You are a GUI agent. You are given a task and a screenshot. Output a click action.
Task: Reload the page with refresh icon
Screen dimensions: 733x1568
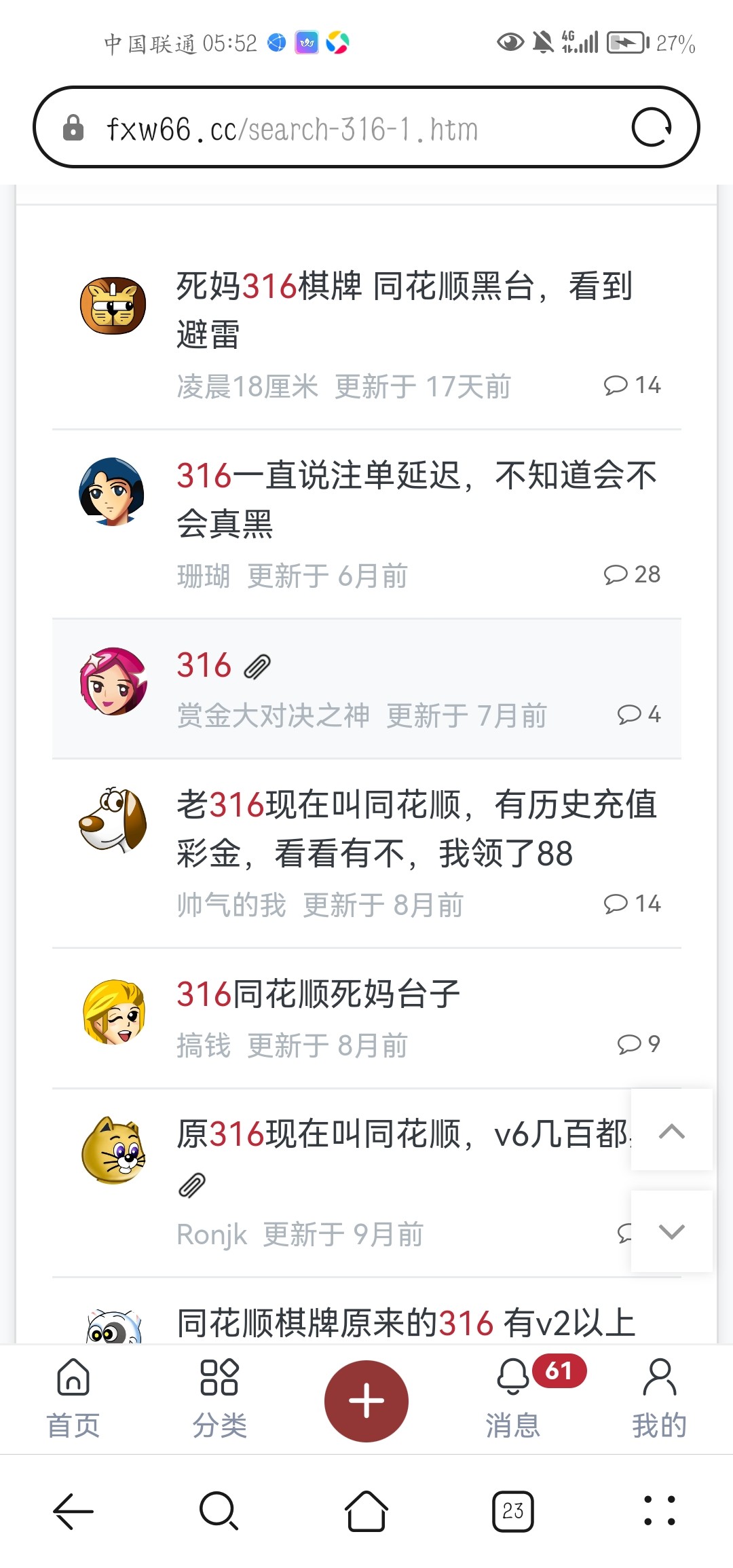(x=652, y=128)
